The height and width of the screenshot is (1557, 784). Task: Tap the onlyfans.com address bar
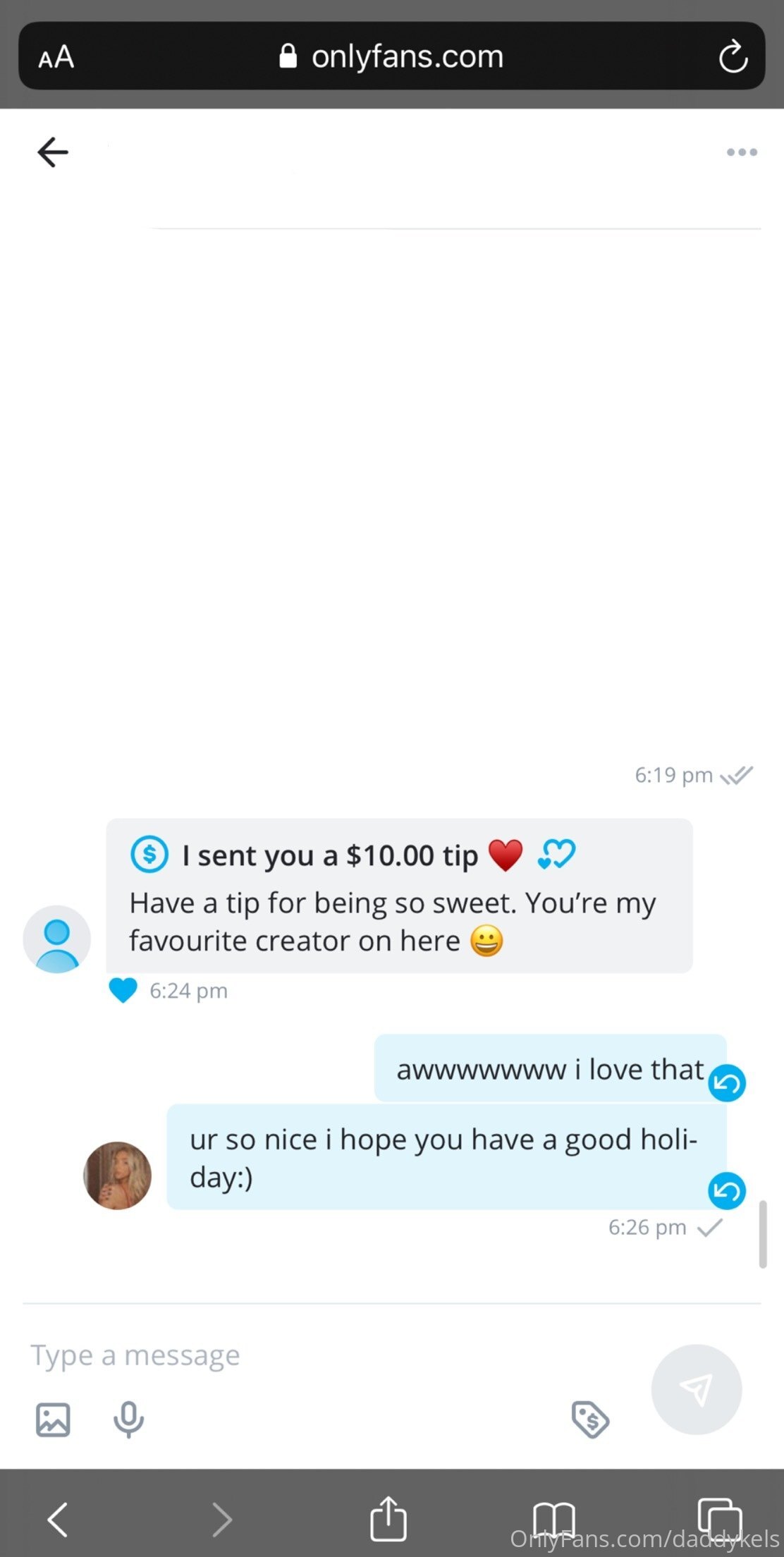pos(392,56)
